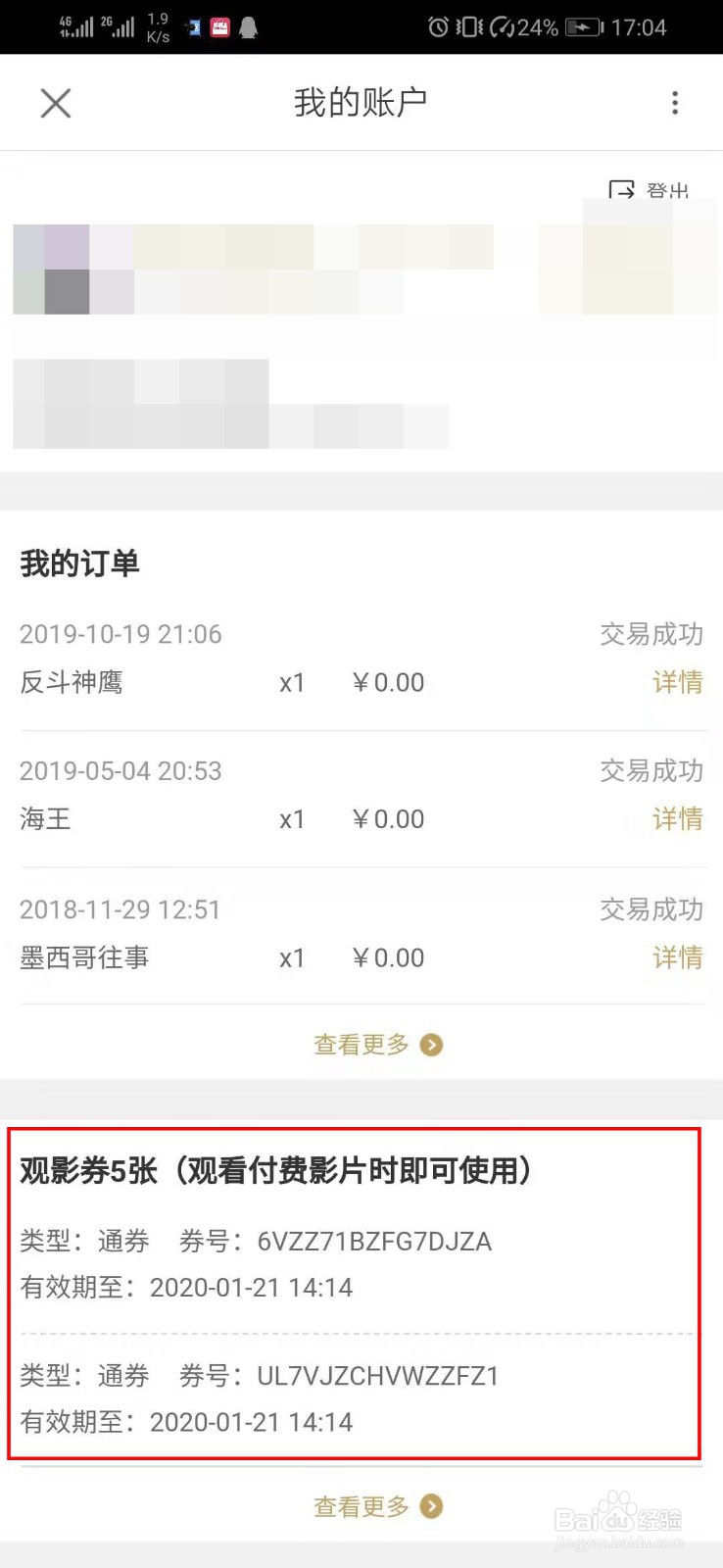Select the 我的订单 section header

coord(79,563)
